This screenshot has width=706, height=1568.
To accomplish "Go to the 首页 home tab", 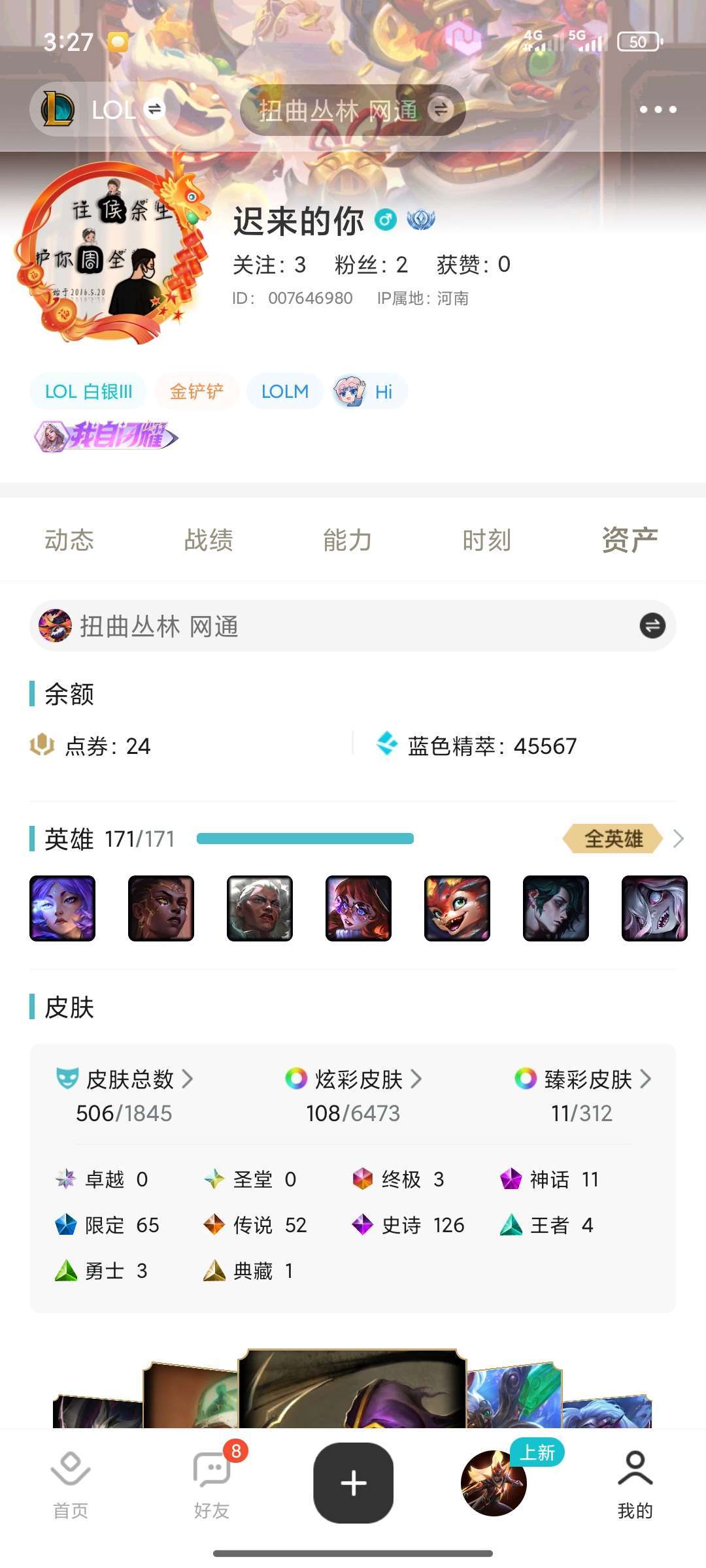I will [x=71, y=1484].
